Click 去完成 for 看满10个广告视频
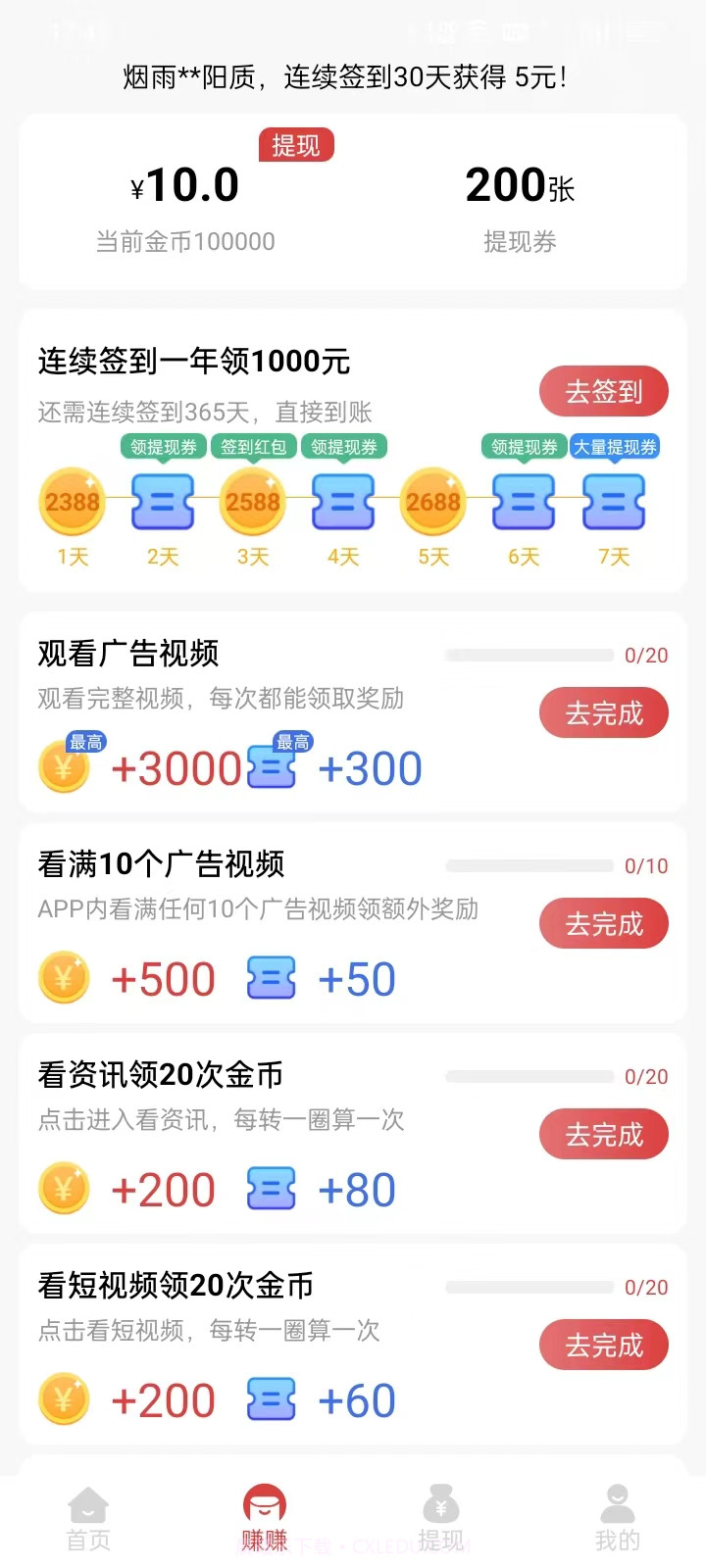 [603, 923]
